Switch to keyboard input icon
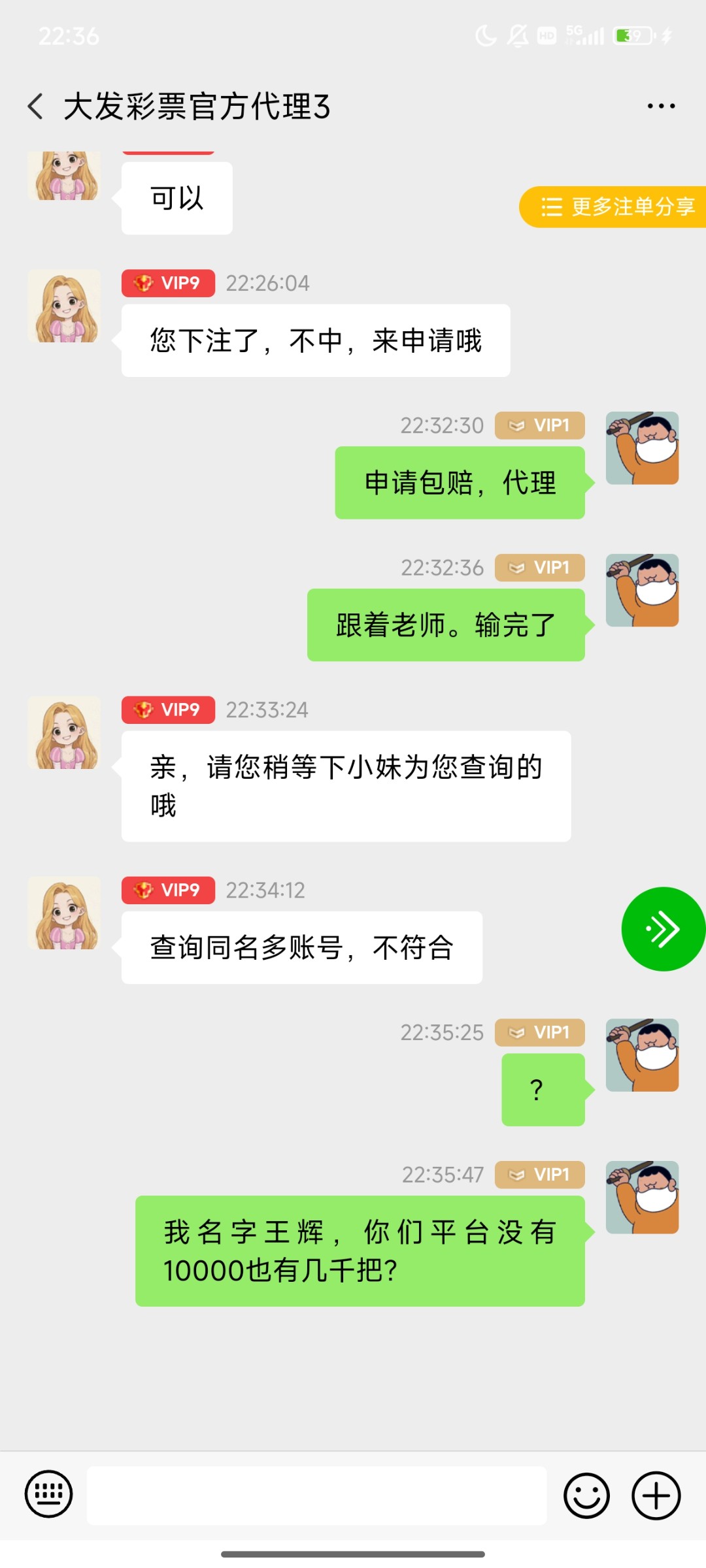 point(48,1494)
